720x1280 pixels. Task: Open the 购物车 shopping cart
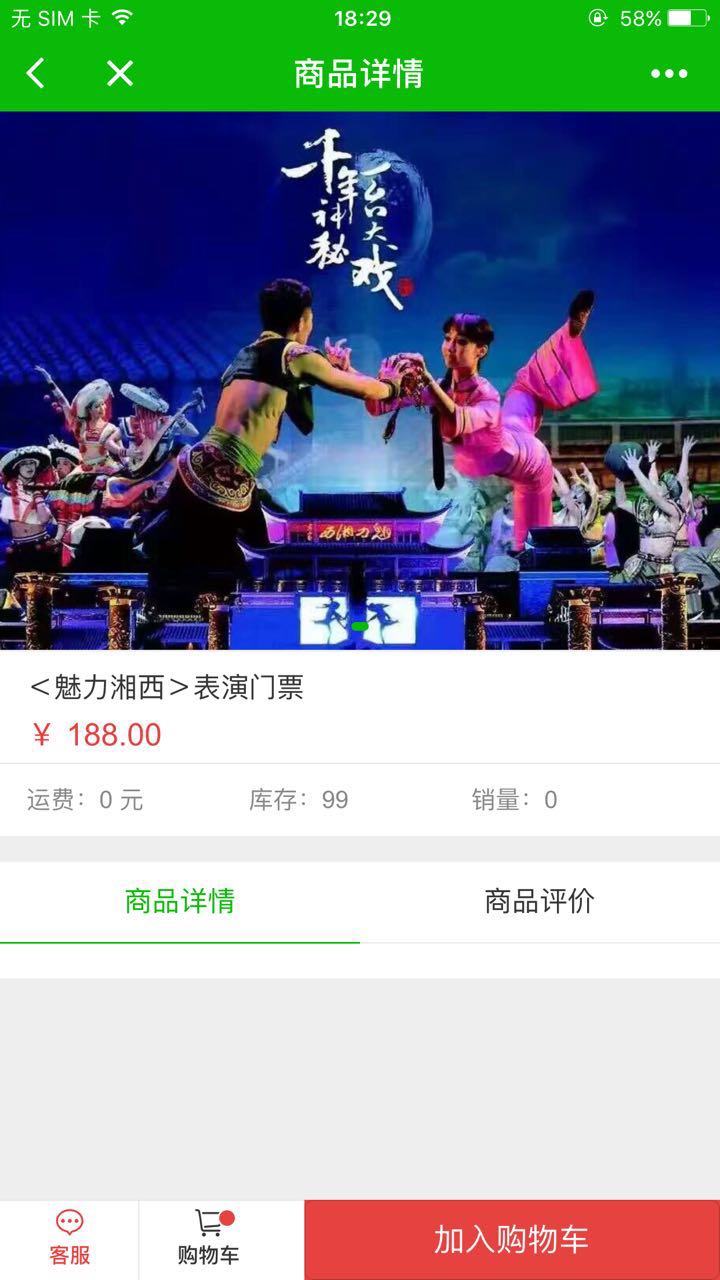(209, 1239)
